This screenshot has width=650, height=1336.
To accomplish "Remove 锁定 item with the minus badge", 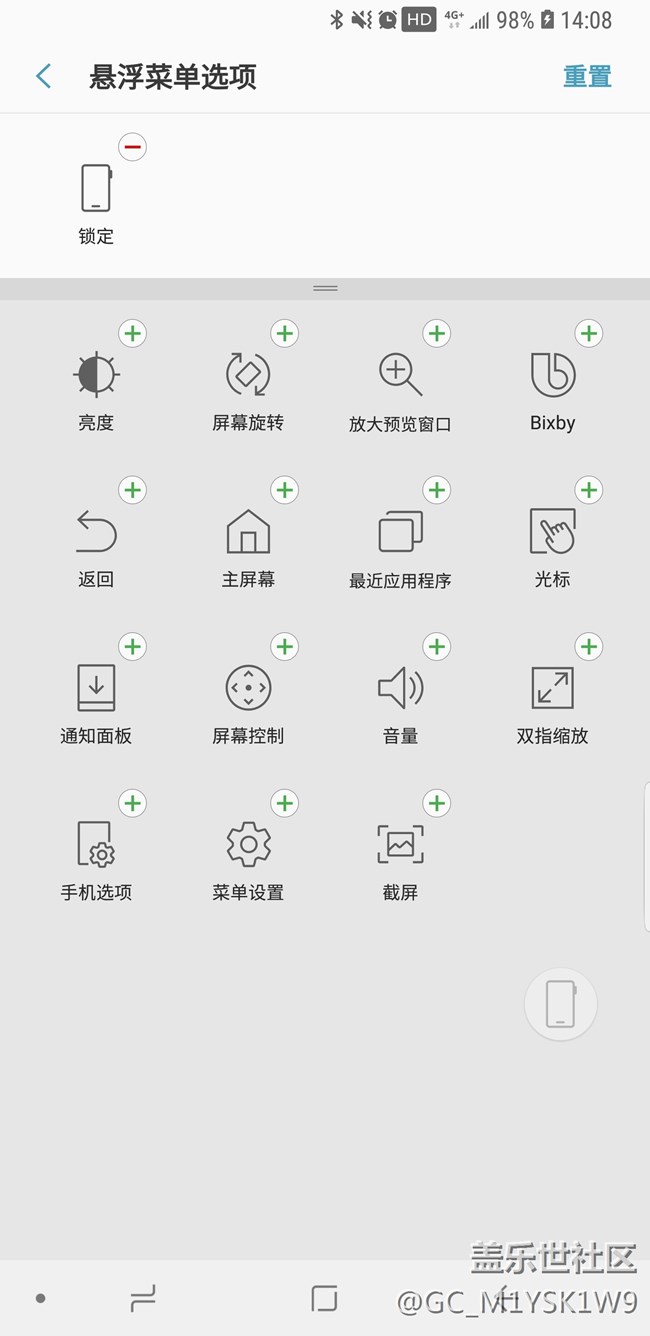I will (132, 148).
